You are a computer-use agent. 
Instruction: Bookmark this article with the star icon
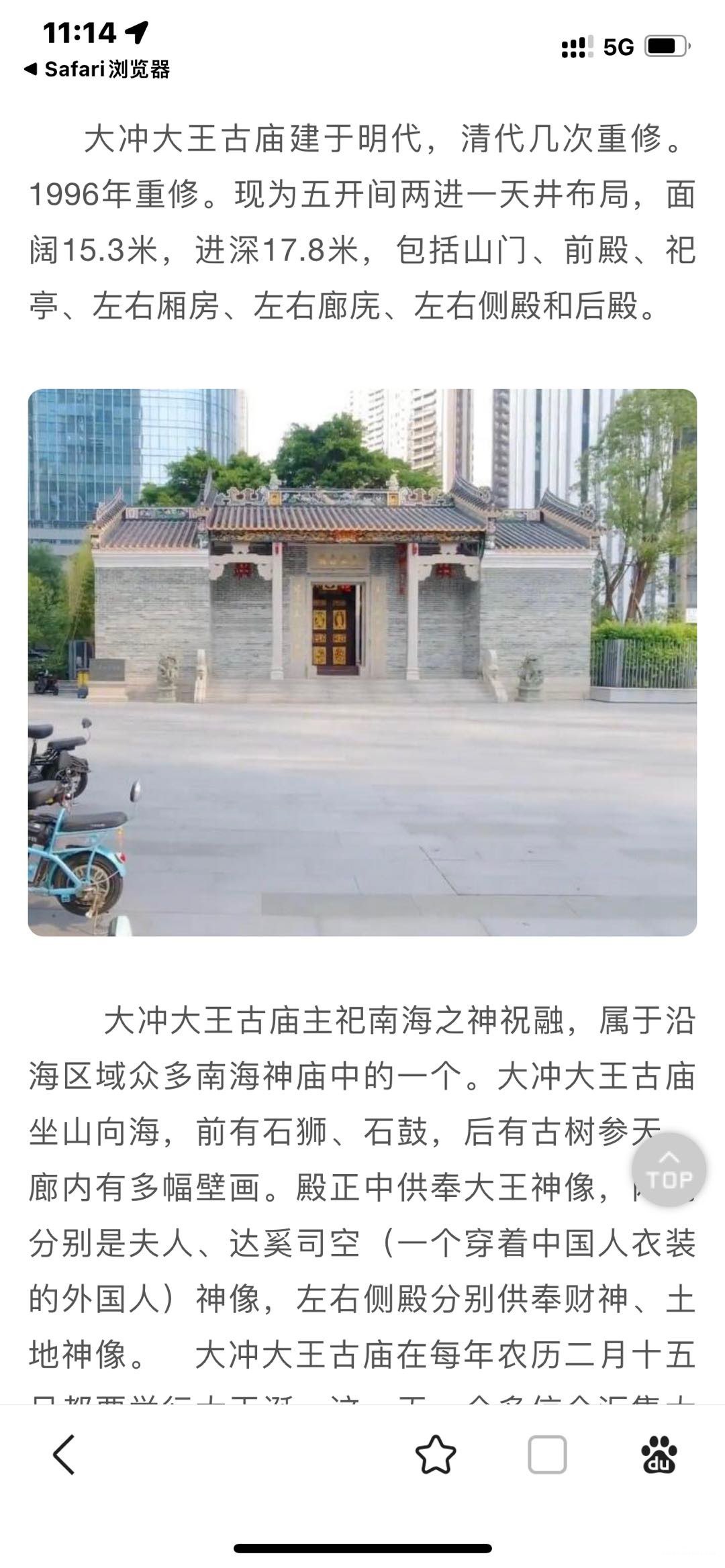pyautogui.click(x=436, y=1455)
